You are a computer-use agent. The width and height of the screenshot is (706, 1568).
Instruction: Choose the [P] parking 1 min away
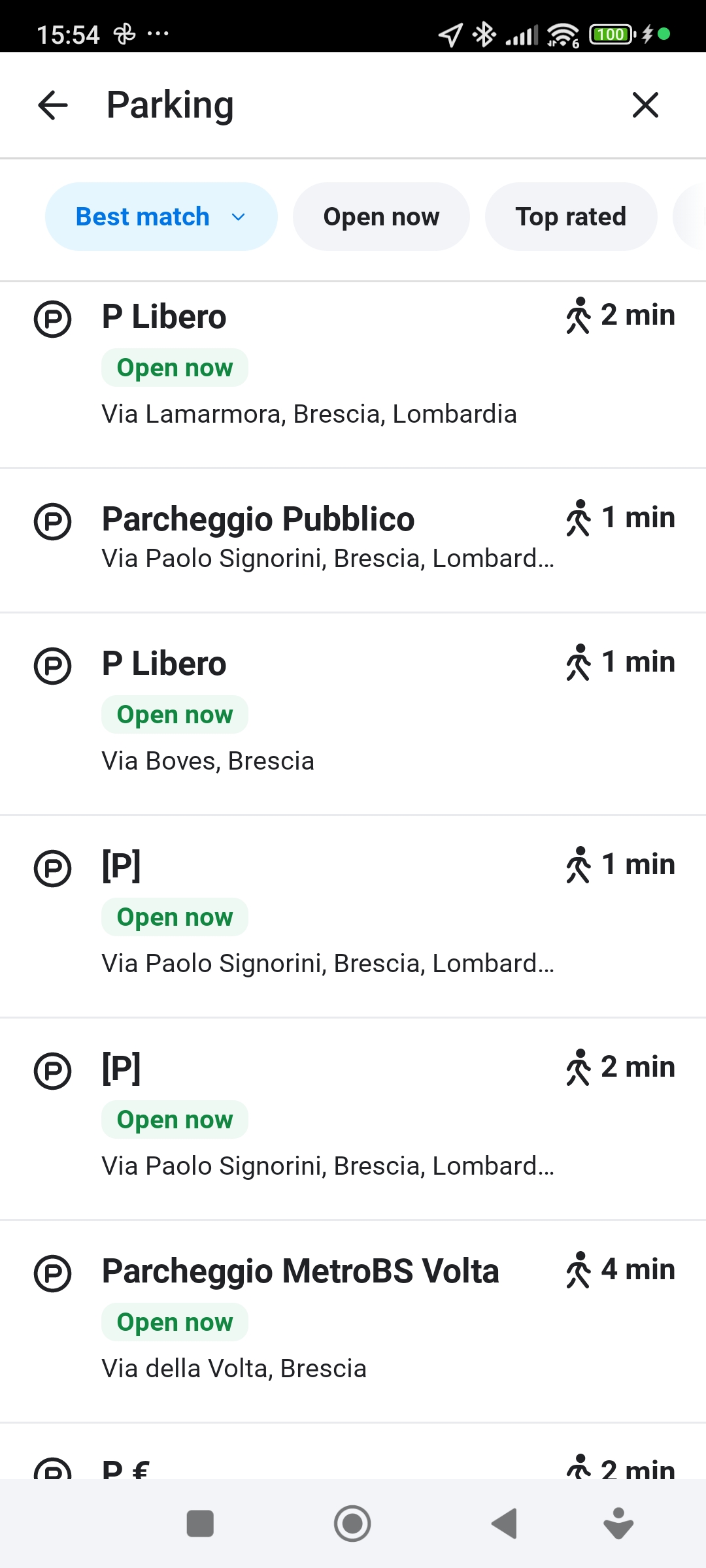pyautogui.click(x=353, y=917)
